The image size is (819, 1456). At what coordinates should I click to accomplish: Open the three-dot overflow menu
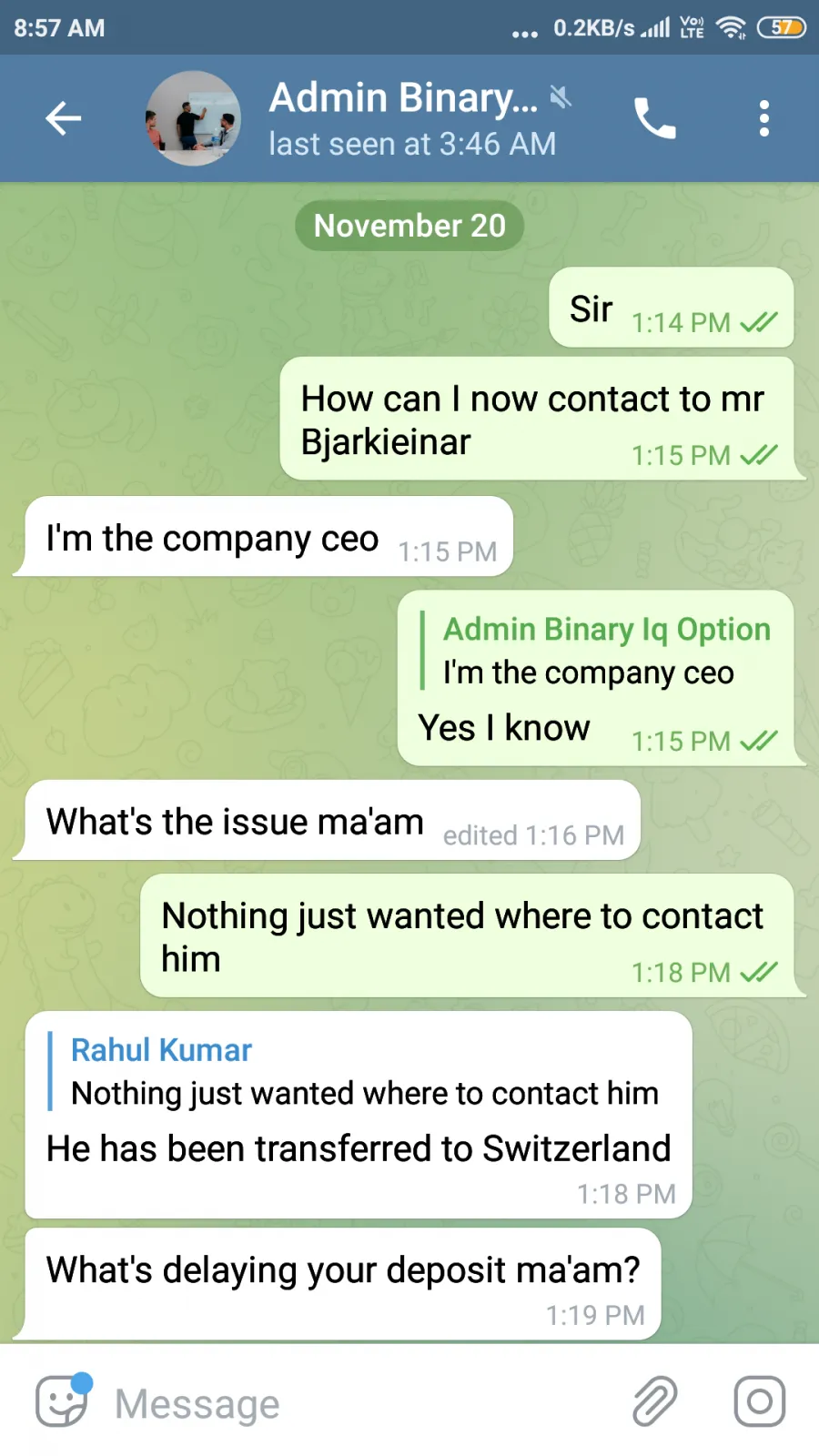(764, 118)
